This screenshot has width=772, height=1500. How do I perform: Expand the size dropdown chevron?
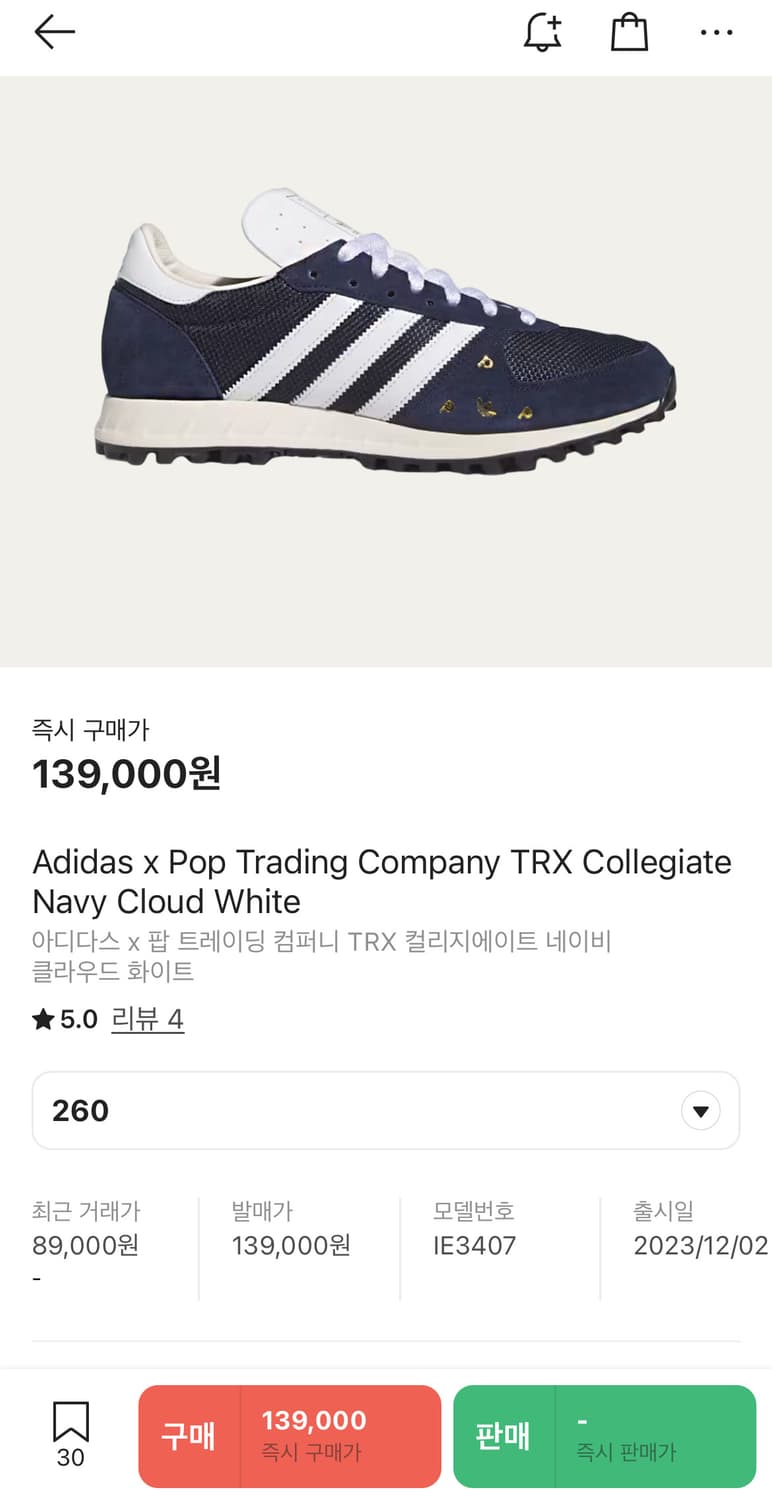tap(701, 1110)
